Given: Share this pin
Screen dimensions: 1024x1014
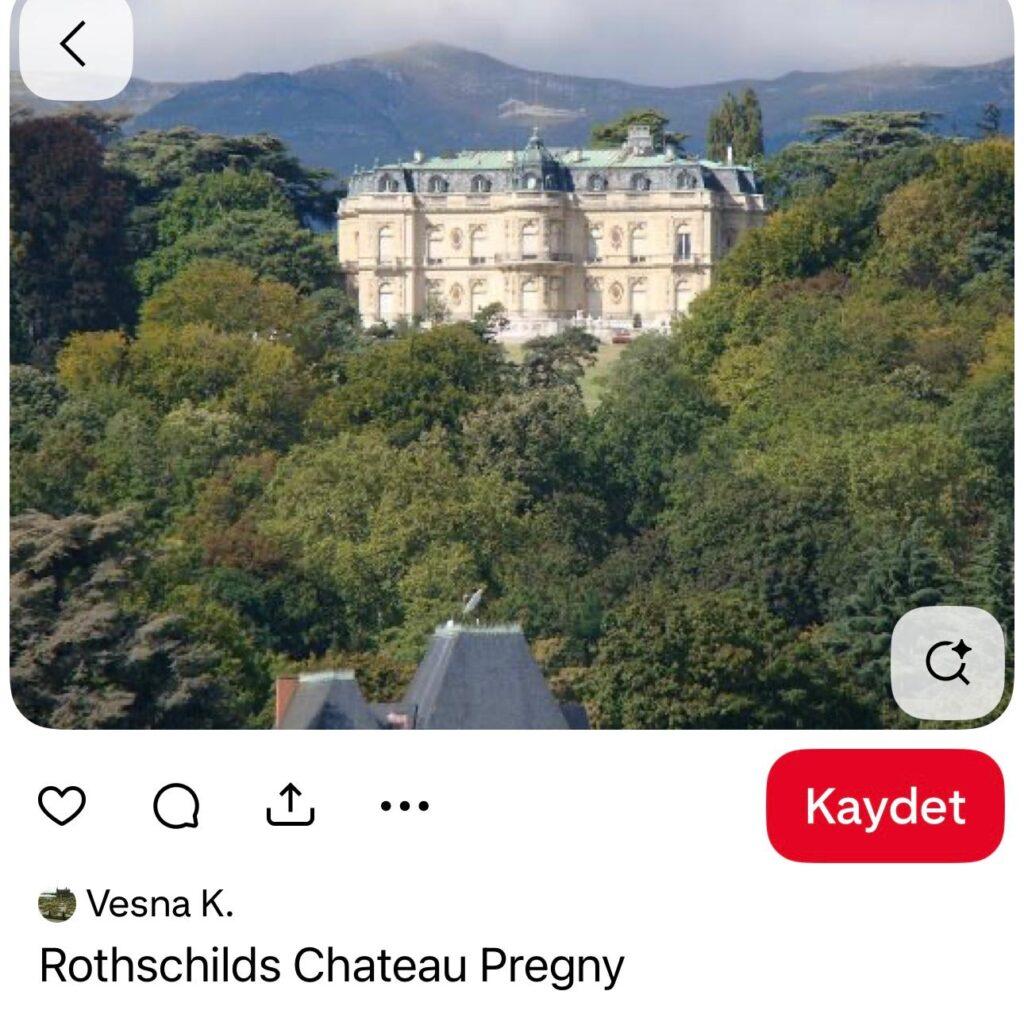Looking at the screenshot, I should click(x=291, y=805).
